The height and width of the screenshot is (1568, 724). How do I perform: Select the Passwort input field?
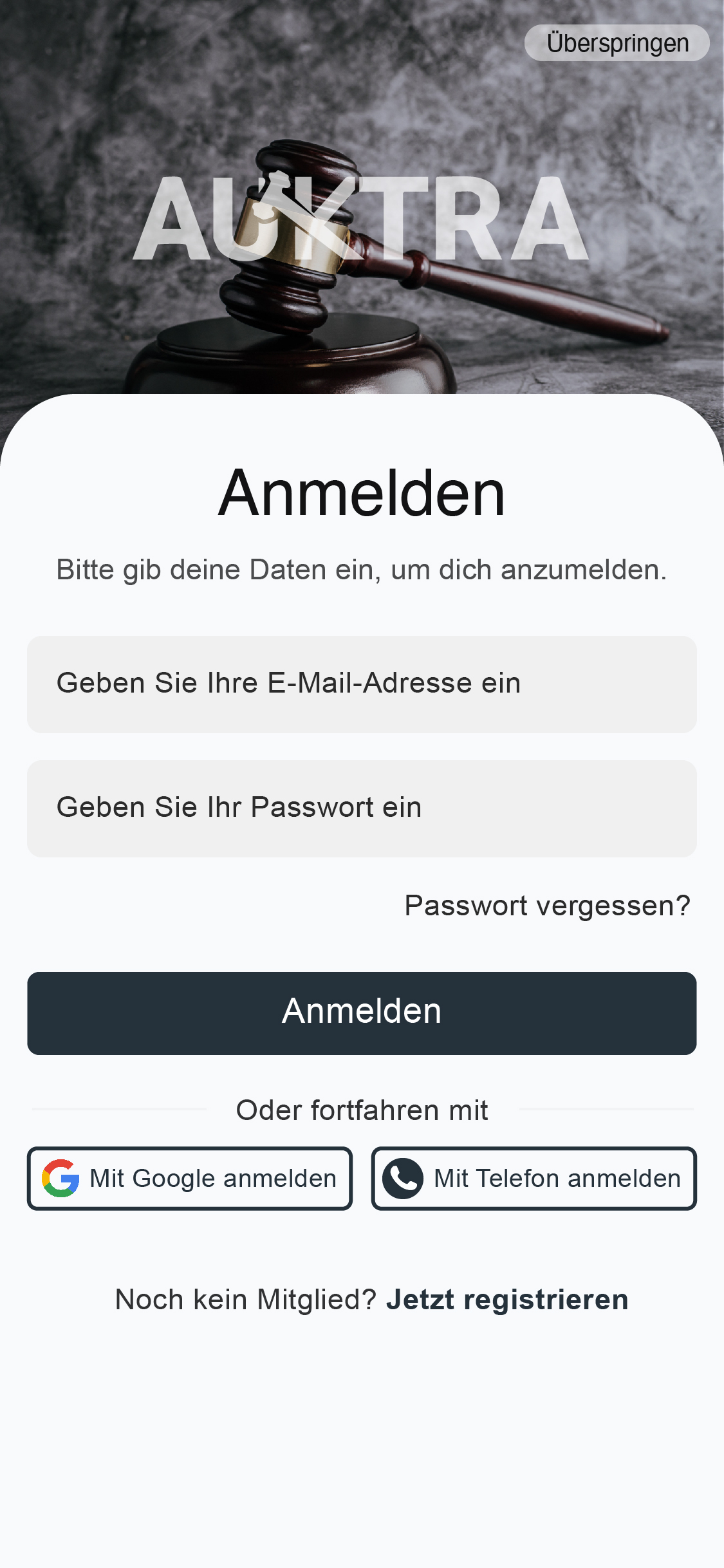click(x=362, y=808)
